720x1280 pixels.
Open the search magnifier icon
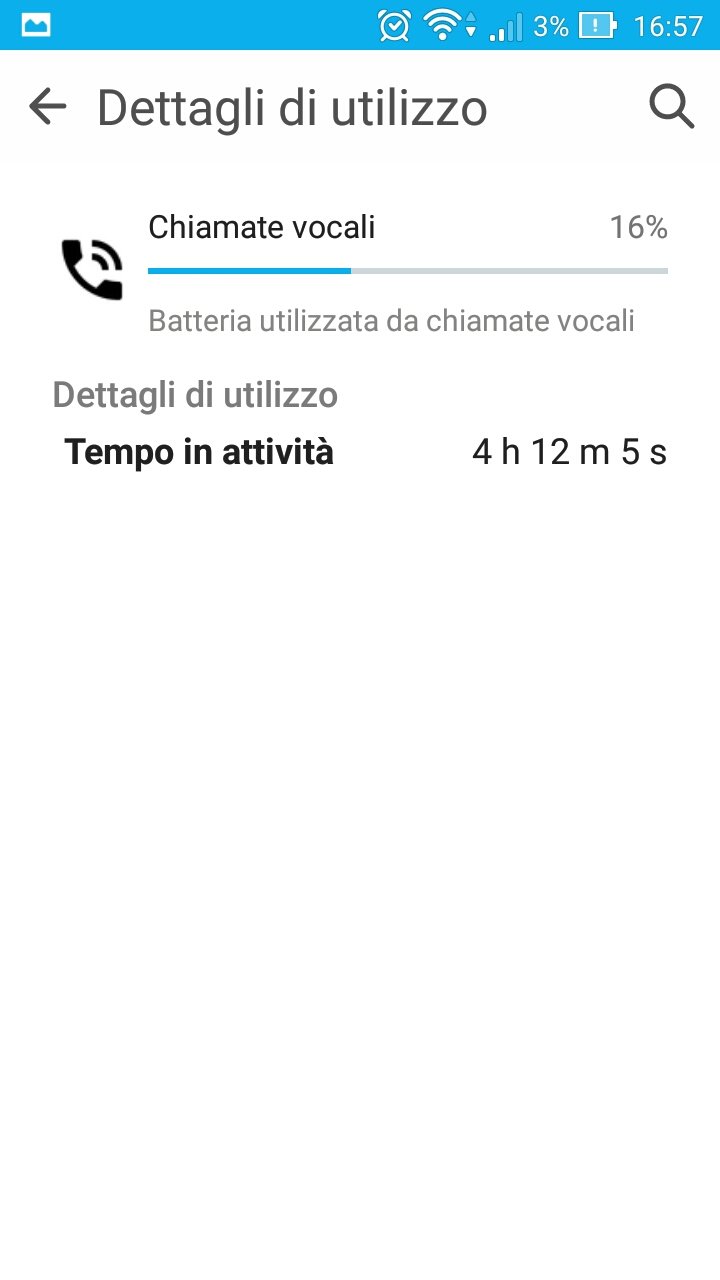click(672, 106)
